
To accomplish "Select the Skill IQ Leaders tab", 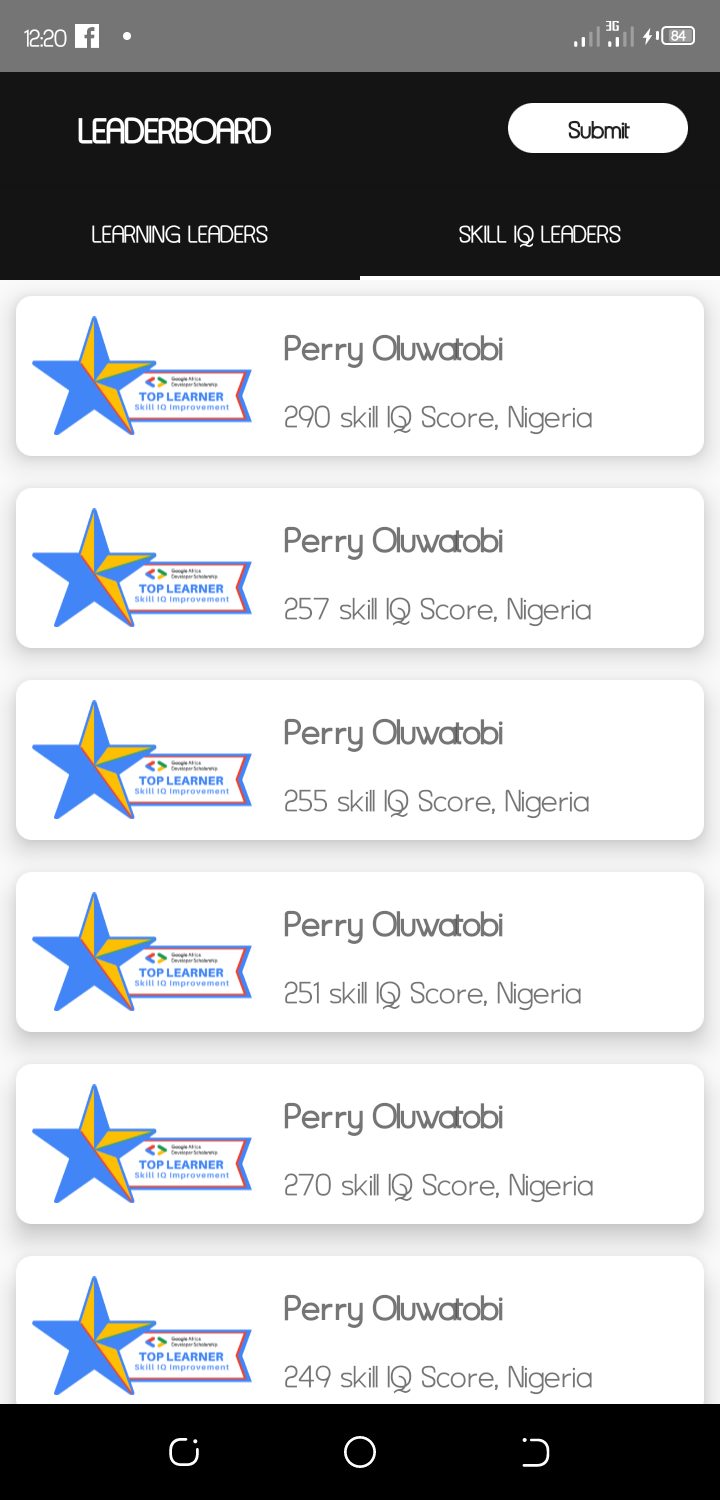I will pyautogui.click(x=540, y=235).
